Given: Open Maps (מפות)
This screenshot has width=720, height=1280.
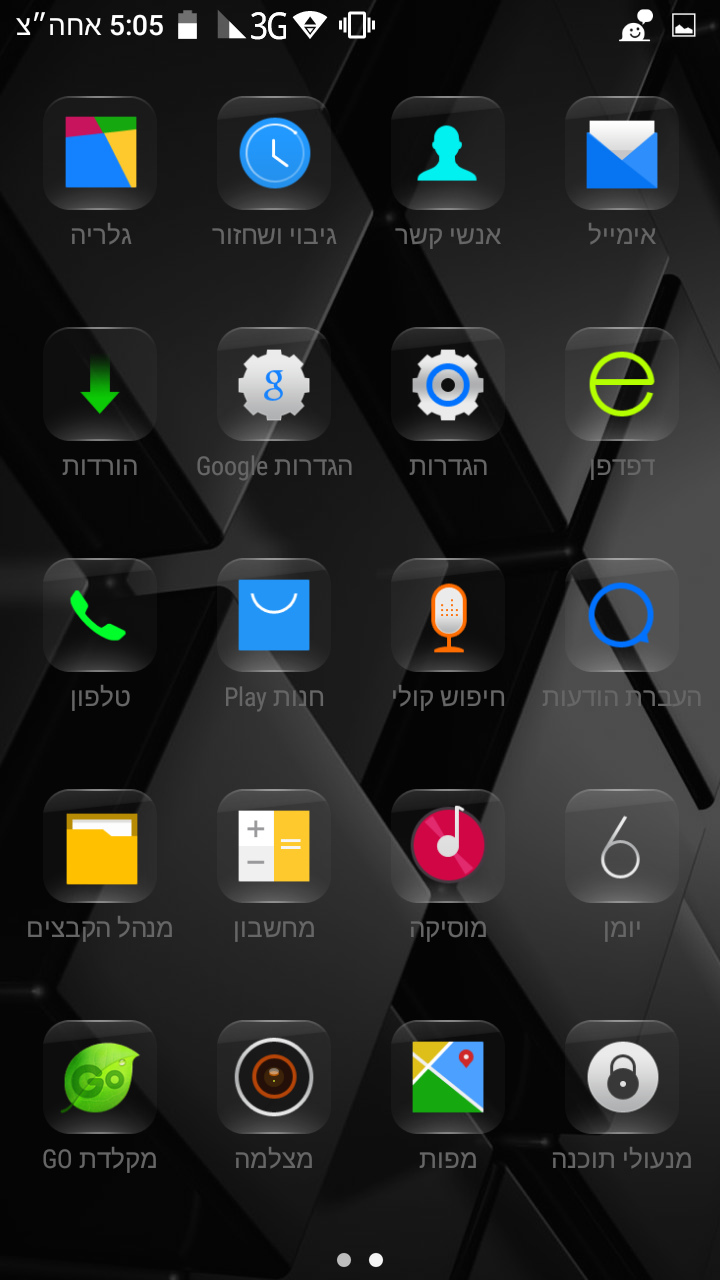Looking at the screenshot, I should pyautogui.click(x=448, y=1077).
